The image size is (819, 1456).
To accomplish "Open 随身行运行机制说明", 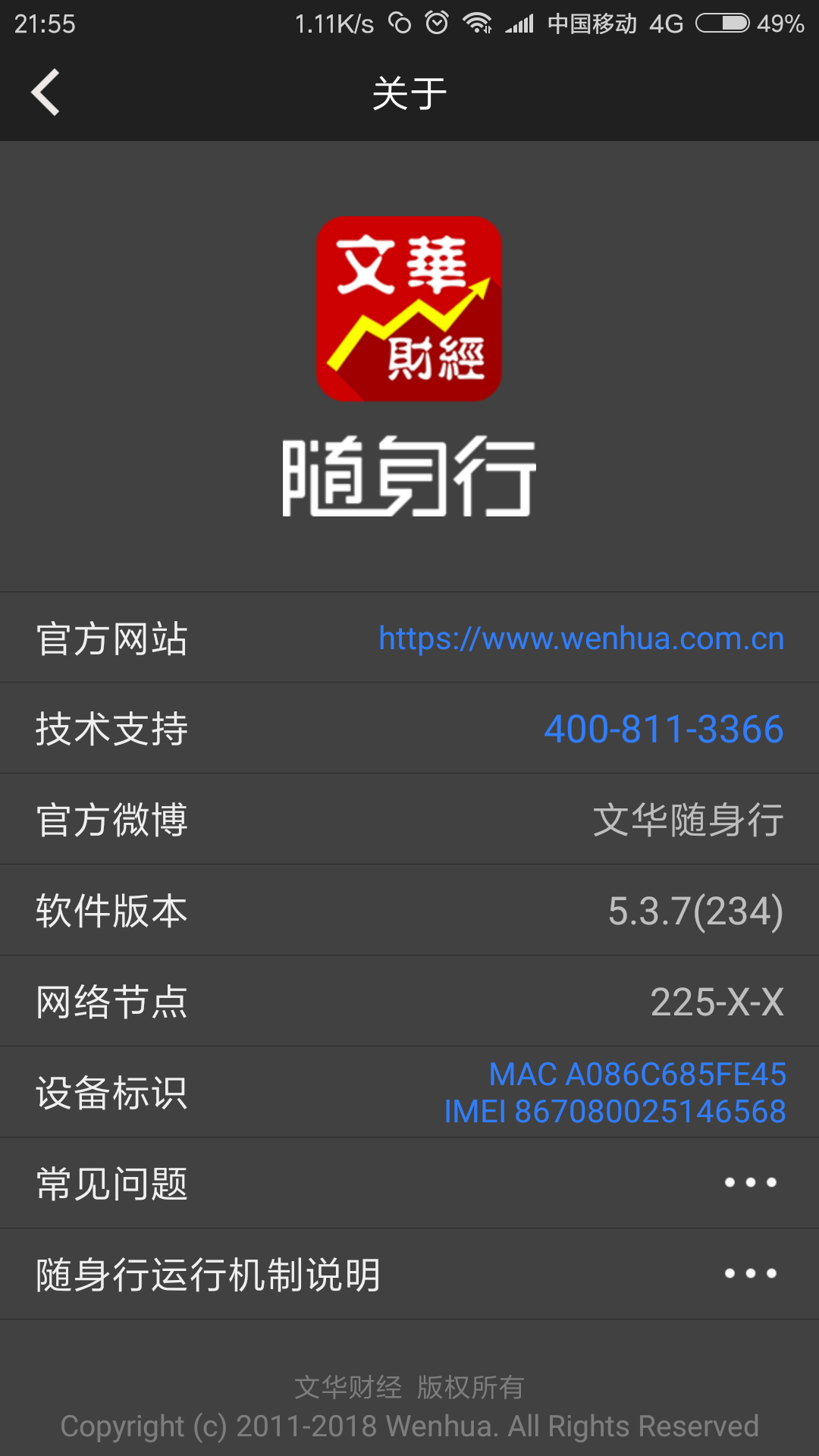I will pos(409,1274).
